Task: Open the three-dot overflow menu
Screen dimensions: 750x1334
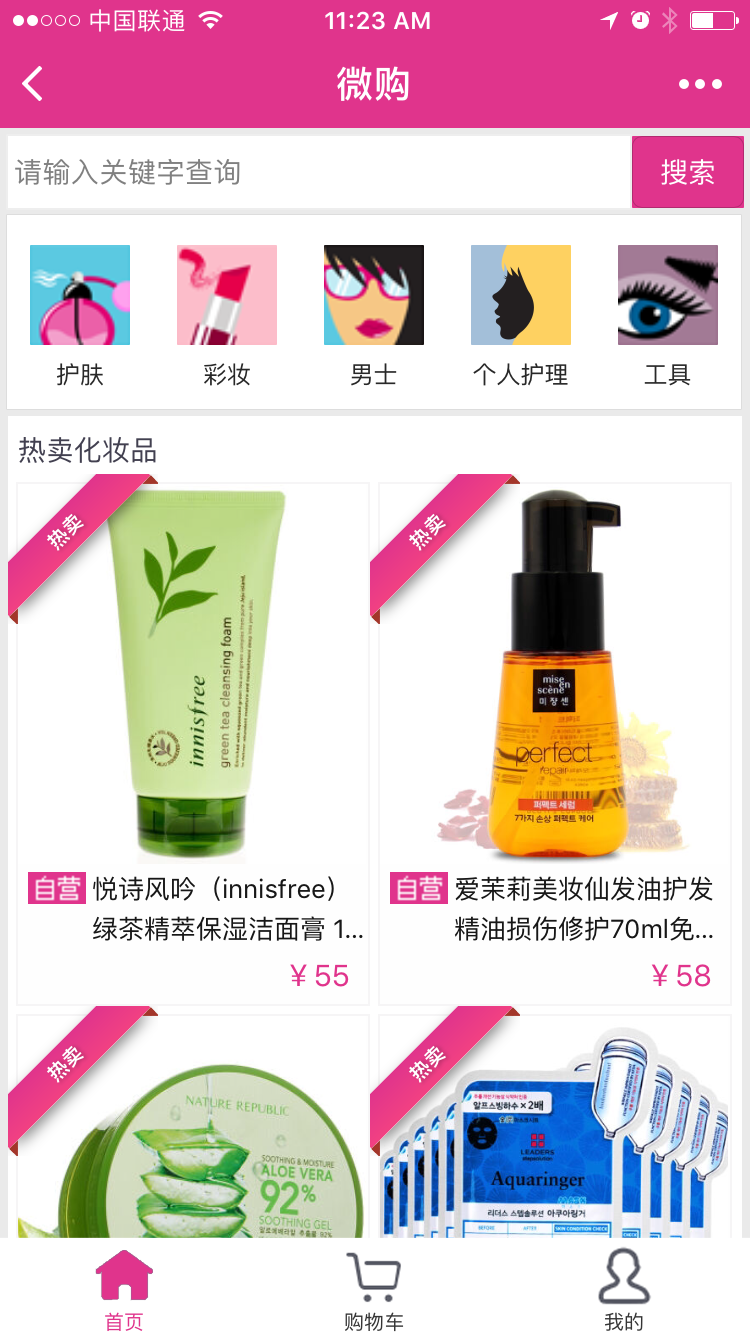Action: [x=700, y=84]
